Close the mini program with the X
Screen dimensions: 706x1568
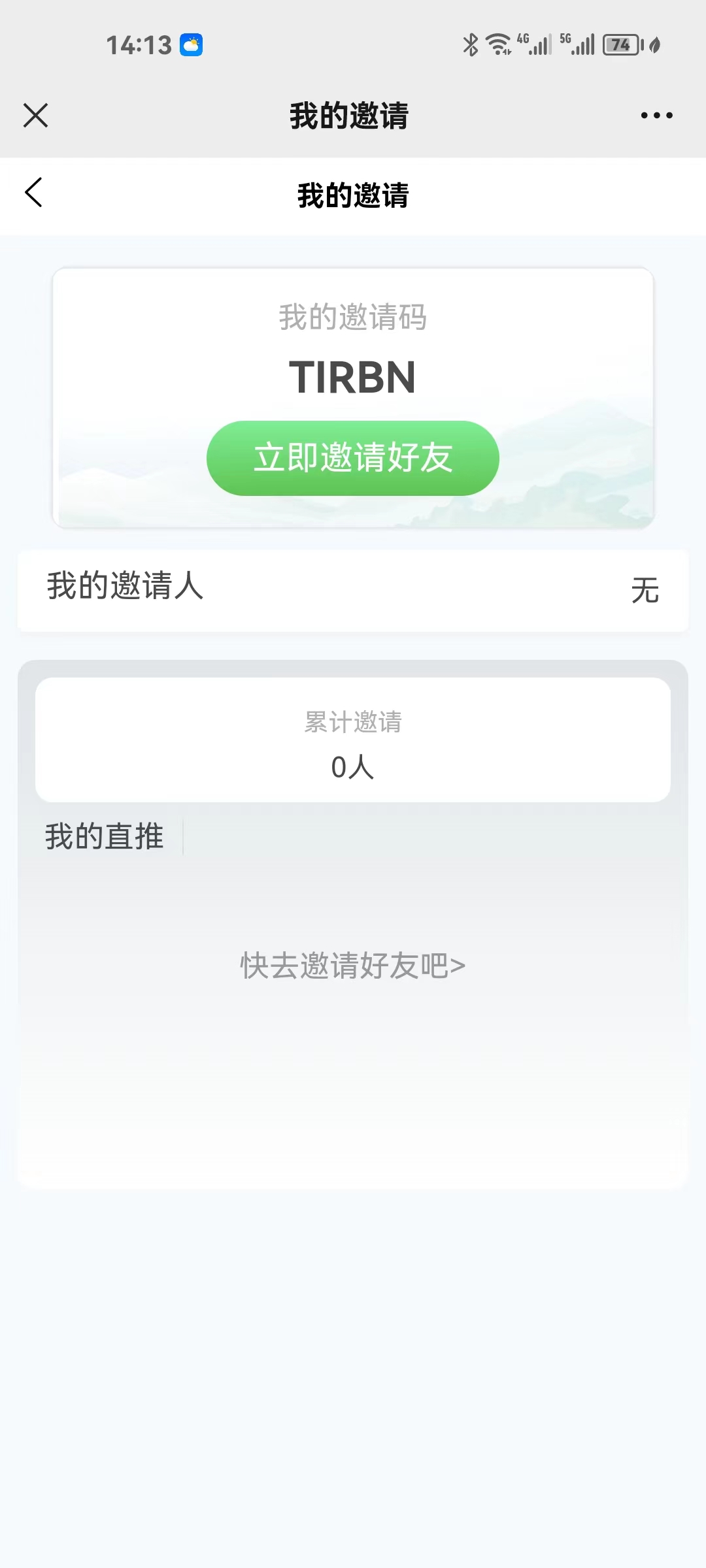point(36,116)
